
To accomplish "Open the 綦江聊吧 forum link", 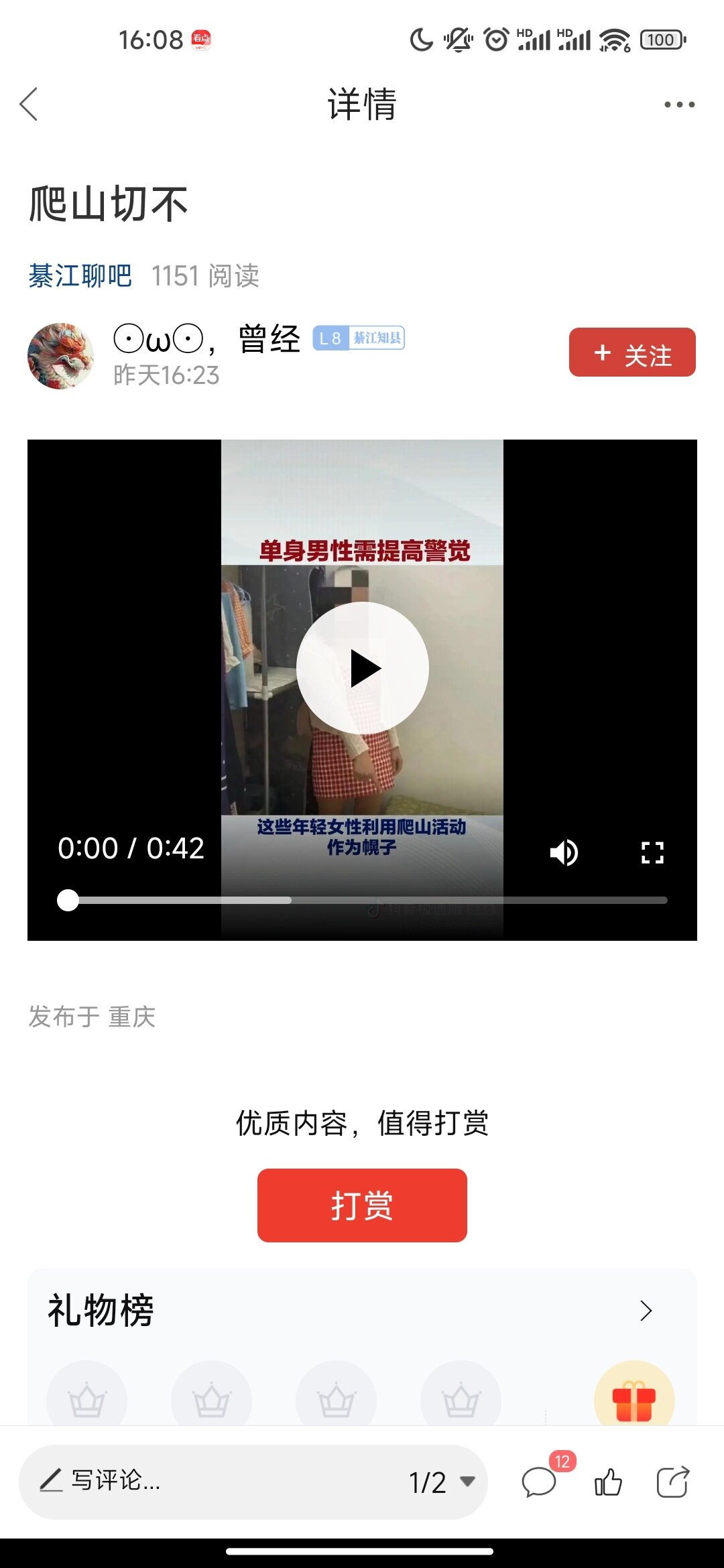I will click(x=80, y=276).
